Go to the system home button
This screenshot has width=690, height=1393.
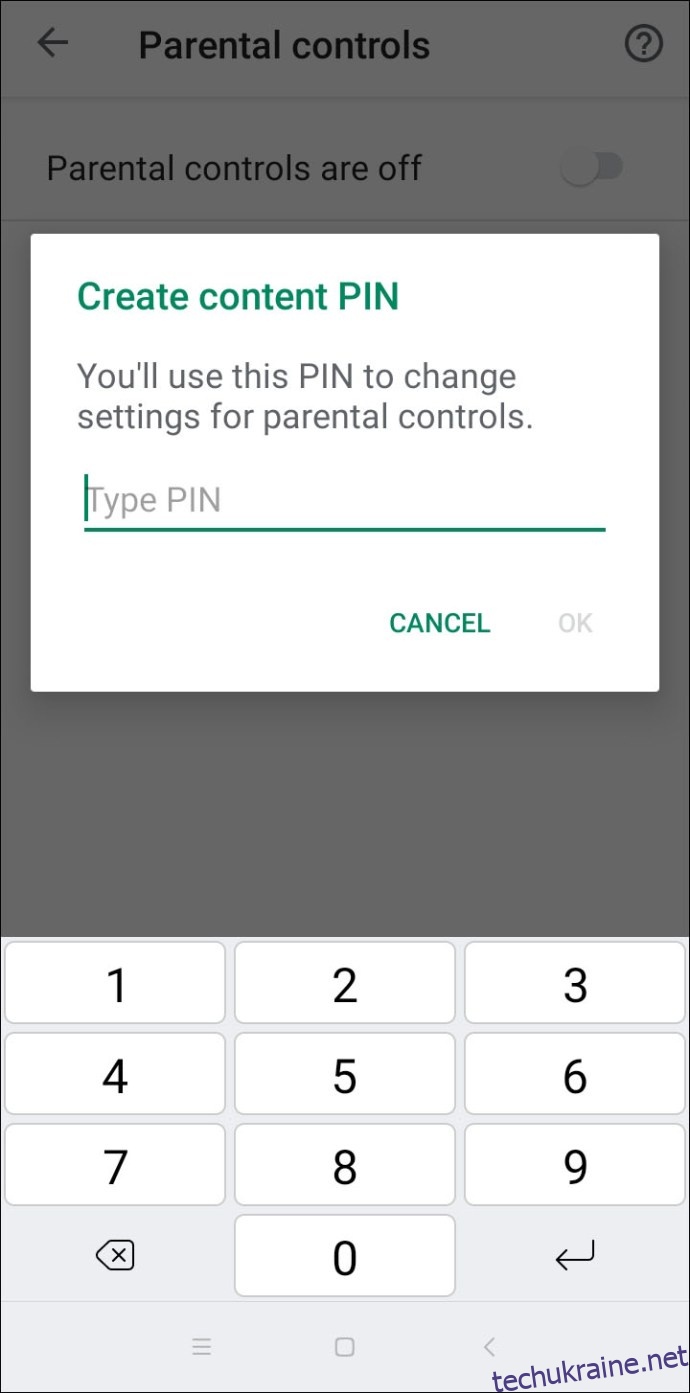(x=345, y=1347)
